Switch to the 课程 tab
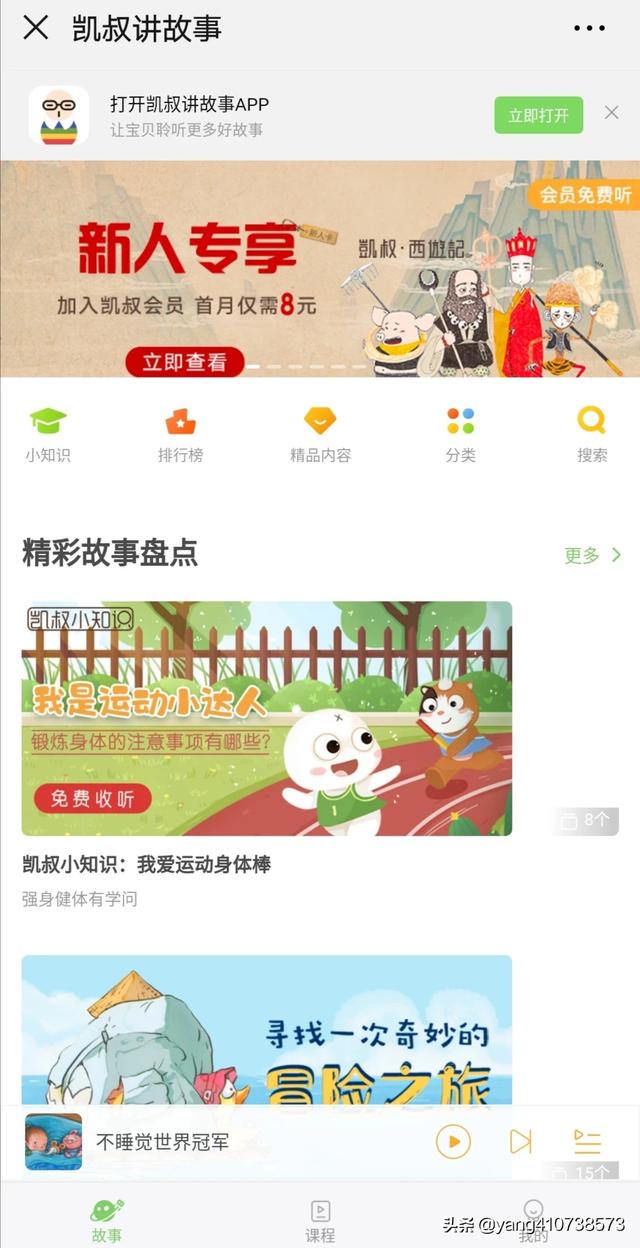 click(320, 1221)
